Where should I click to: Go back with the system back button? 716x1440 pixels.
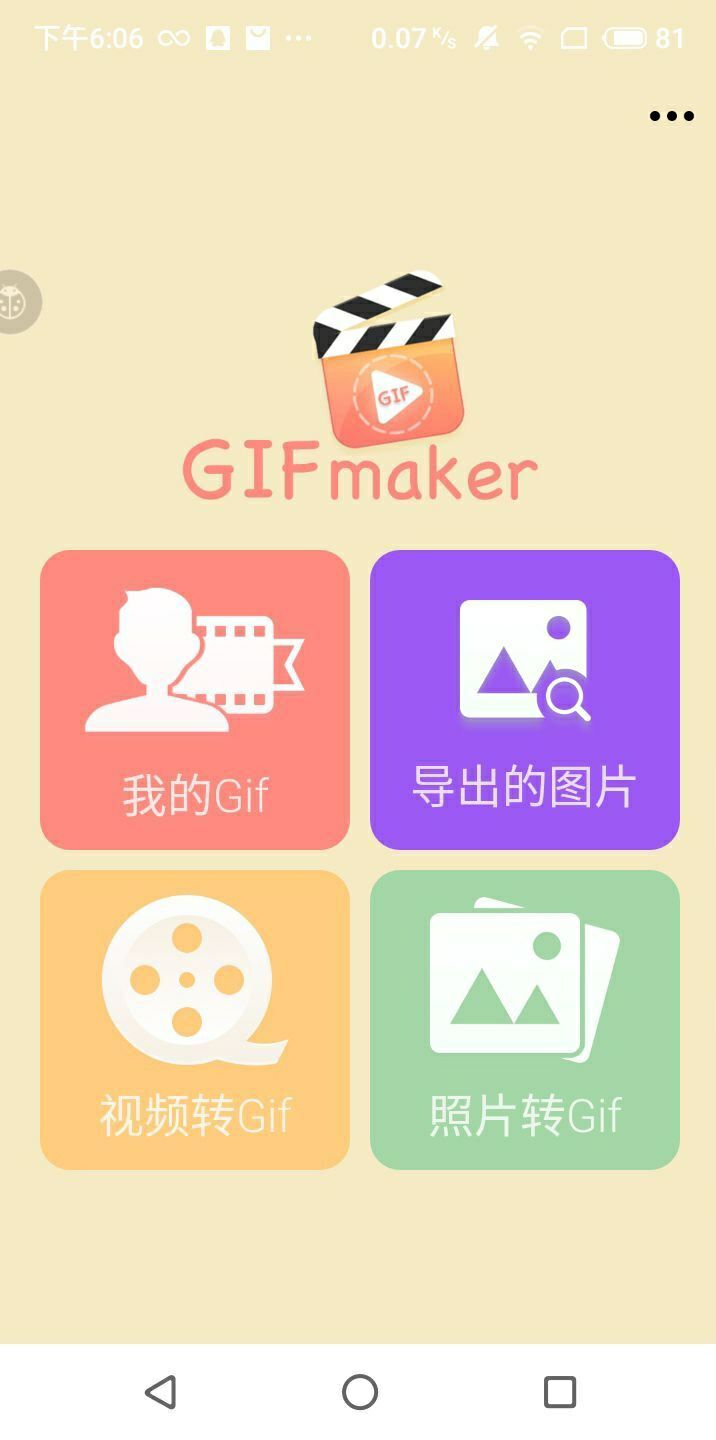161,1391
